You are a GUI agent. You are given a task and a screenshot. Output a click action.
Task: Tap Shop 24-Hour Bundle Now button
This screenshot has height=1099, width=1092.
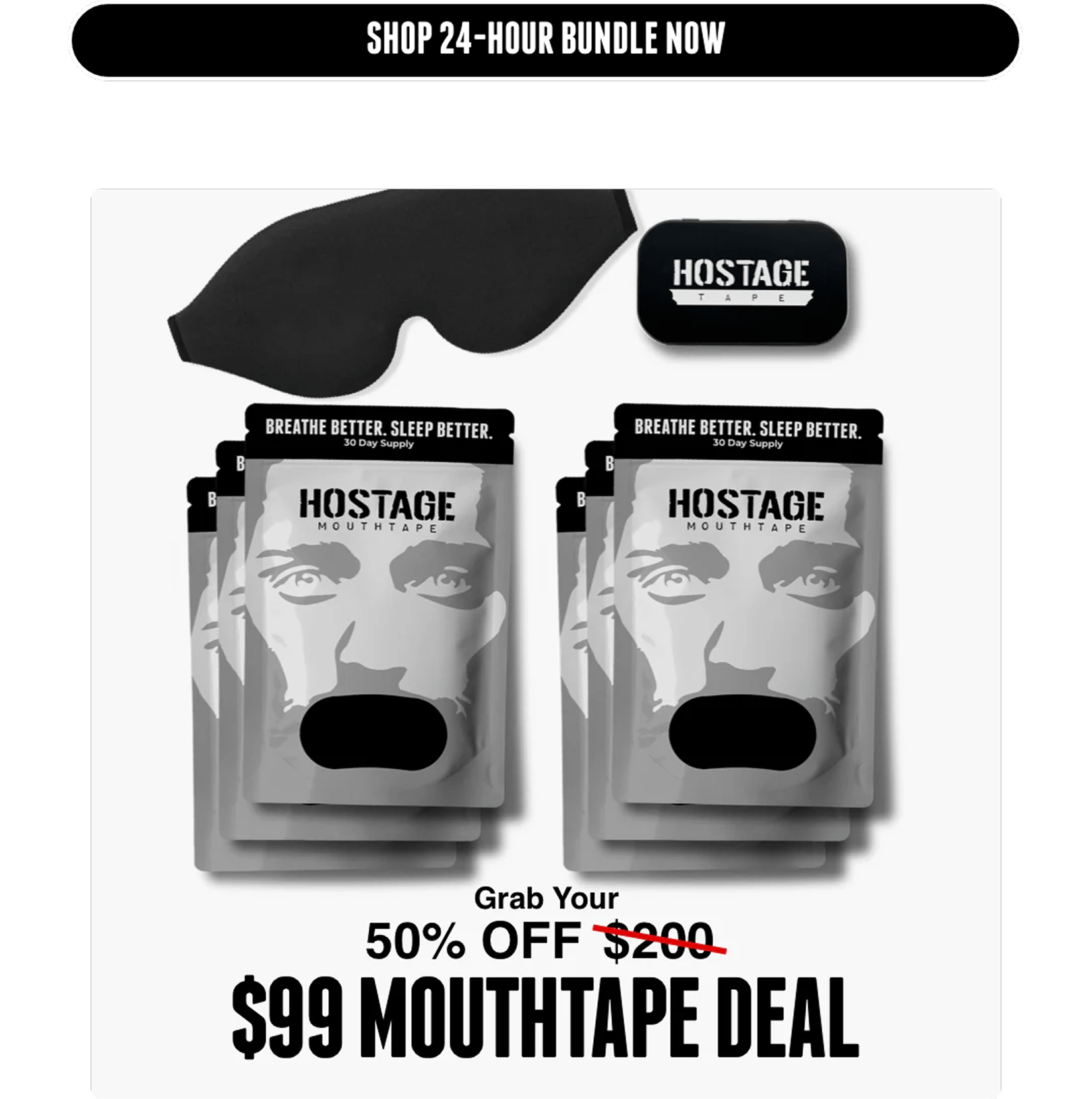point(545,39)
